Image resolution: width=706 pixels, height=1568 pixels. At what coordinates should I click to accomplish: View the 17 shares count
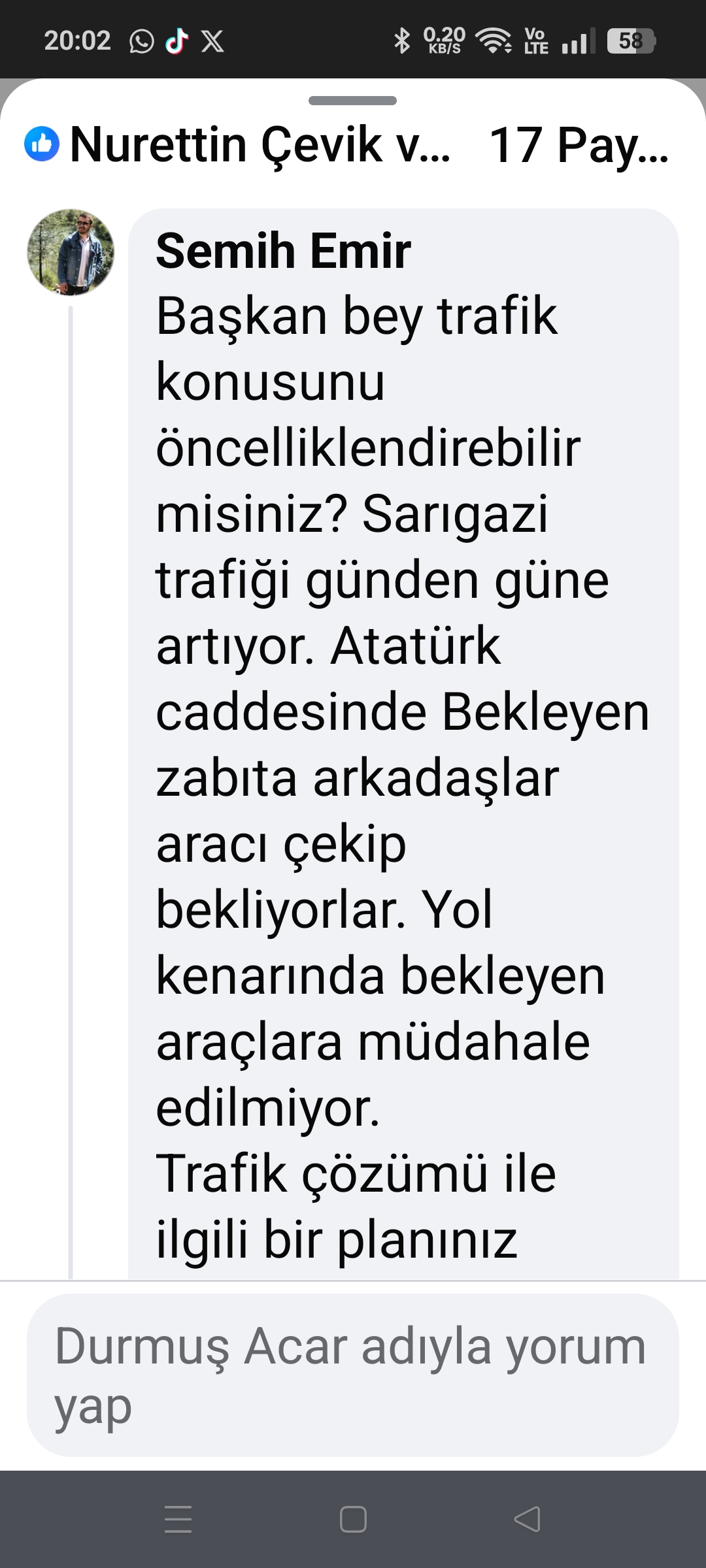[x=578, y=145]
